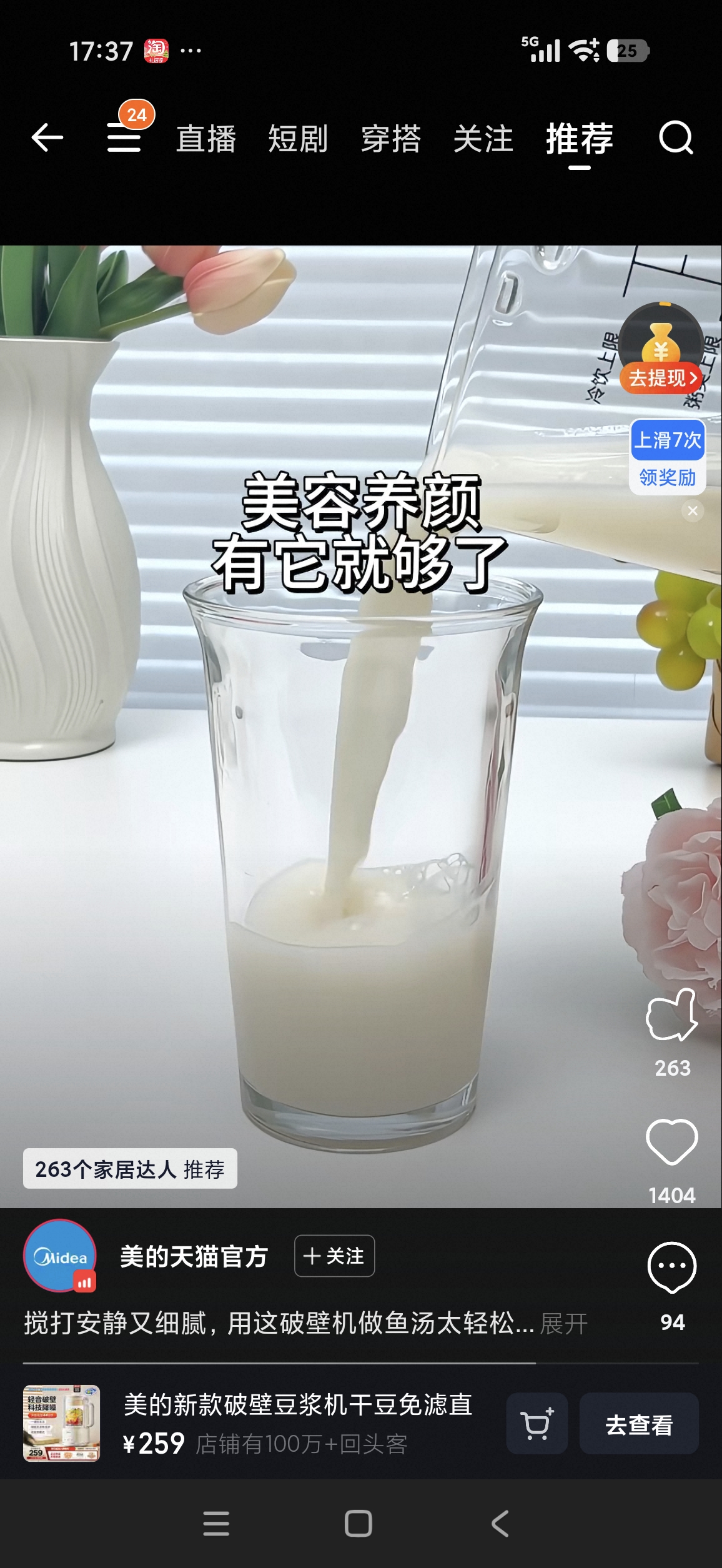The image size is (722, 1568).
Task: Open the 穿搭 tab
Action: point(391,139)
